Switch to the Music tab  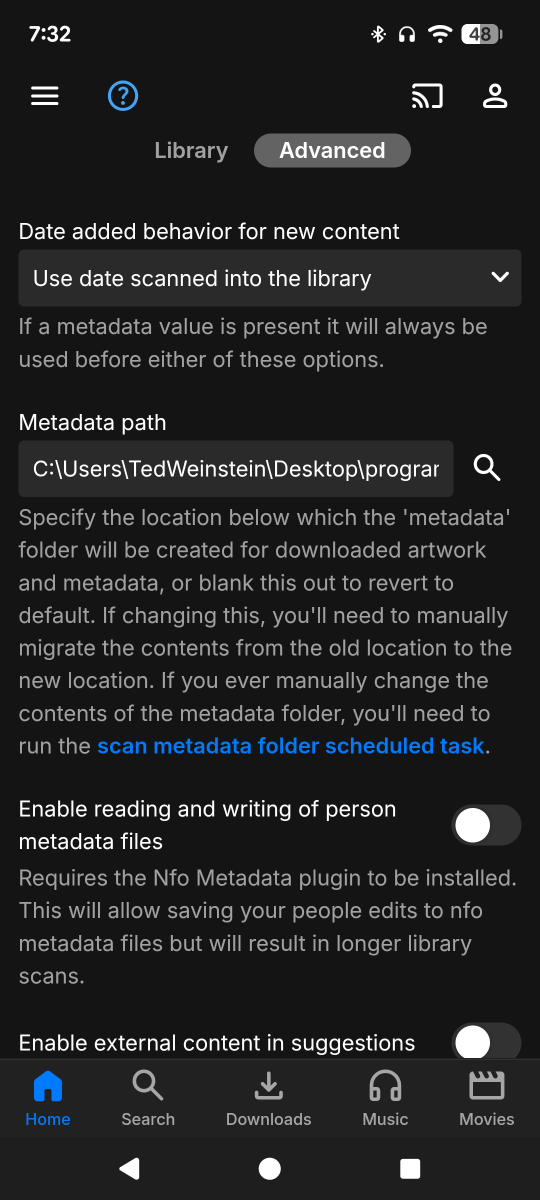pyautogui.click(x=386, y=1098)
